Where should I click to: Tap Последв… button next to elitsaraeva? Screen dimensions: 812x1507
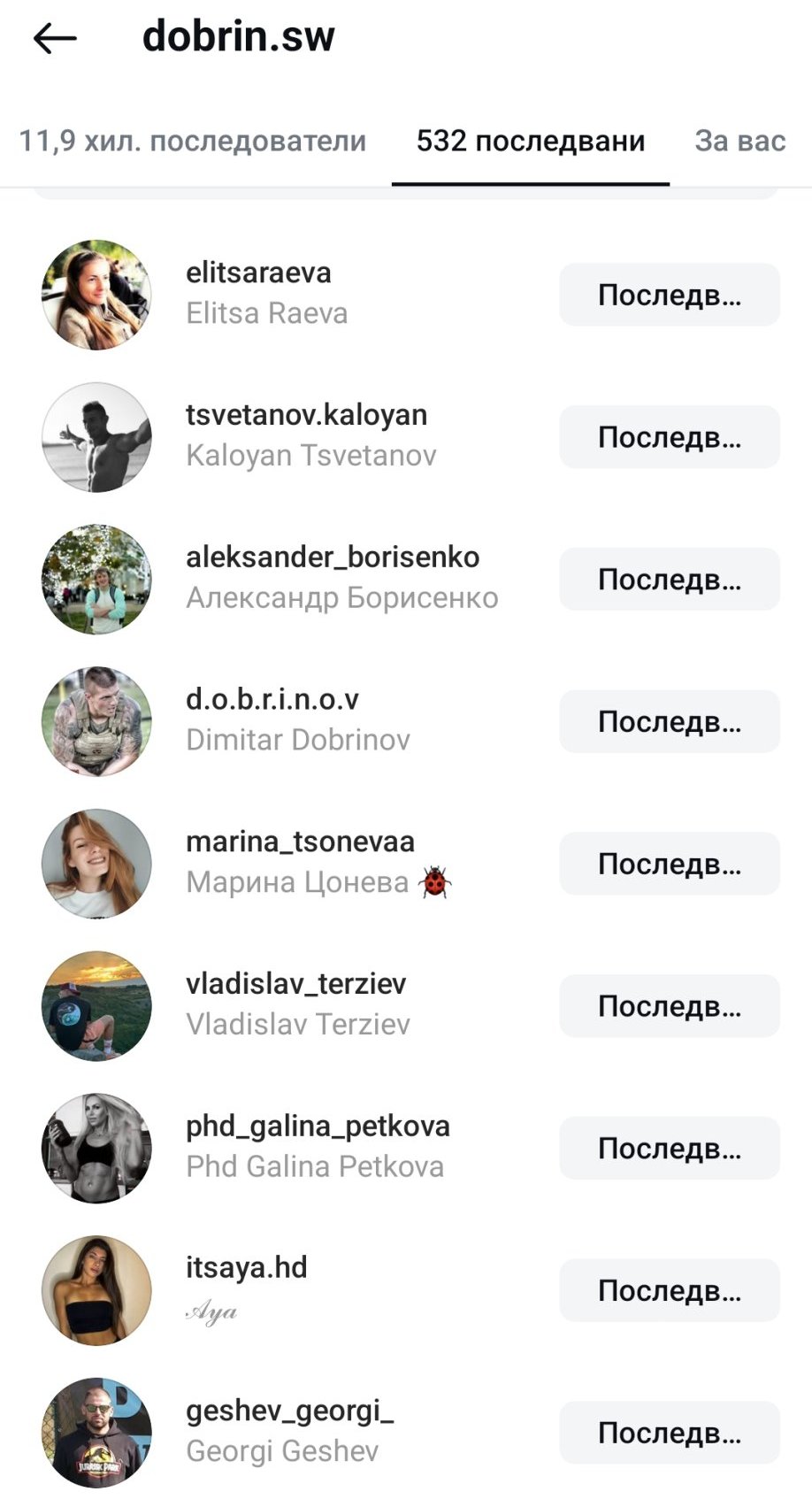point(669,295)
